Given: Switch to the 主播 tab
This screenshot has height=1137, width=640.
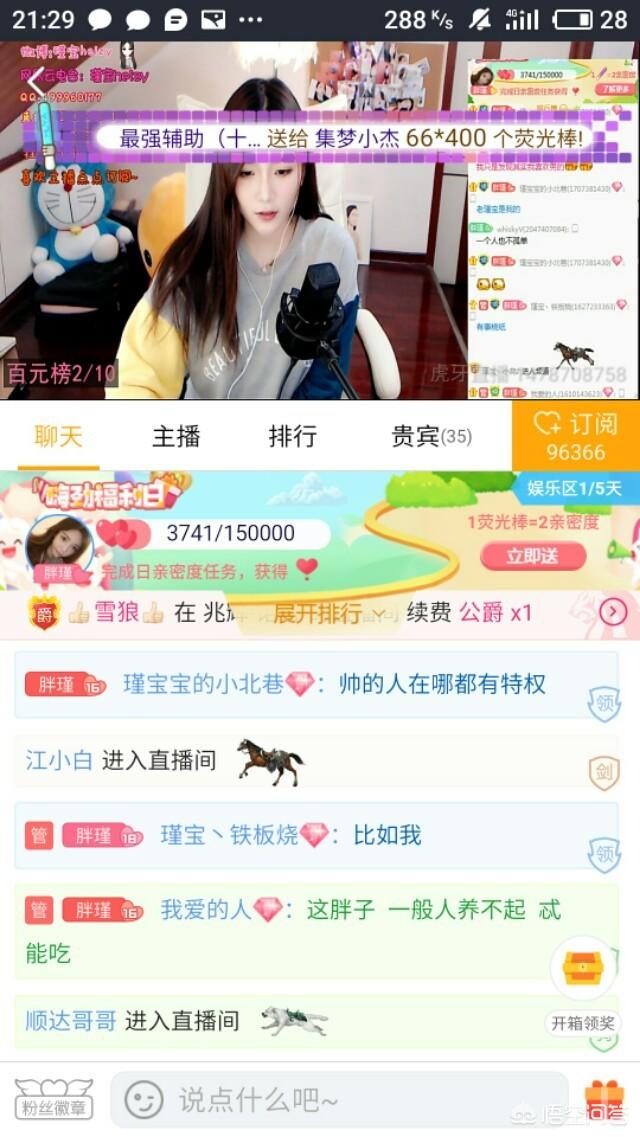Looking at the screenshot, I should 176,437.
